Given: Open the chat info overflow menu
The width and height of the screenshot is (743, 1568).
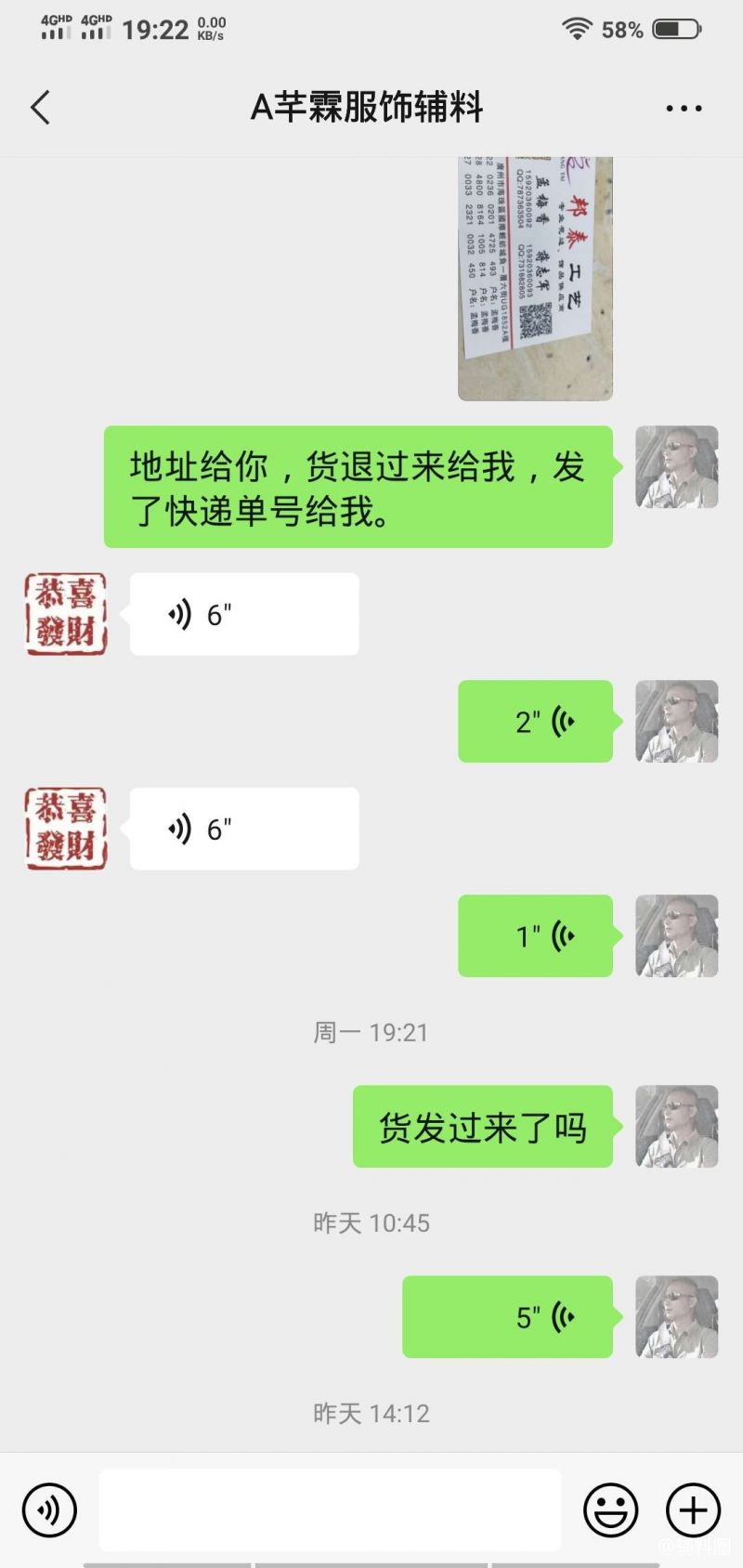Looking at the screenshot, I should (x=684, y=109).
